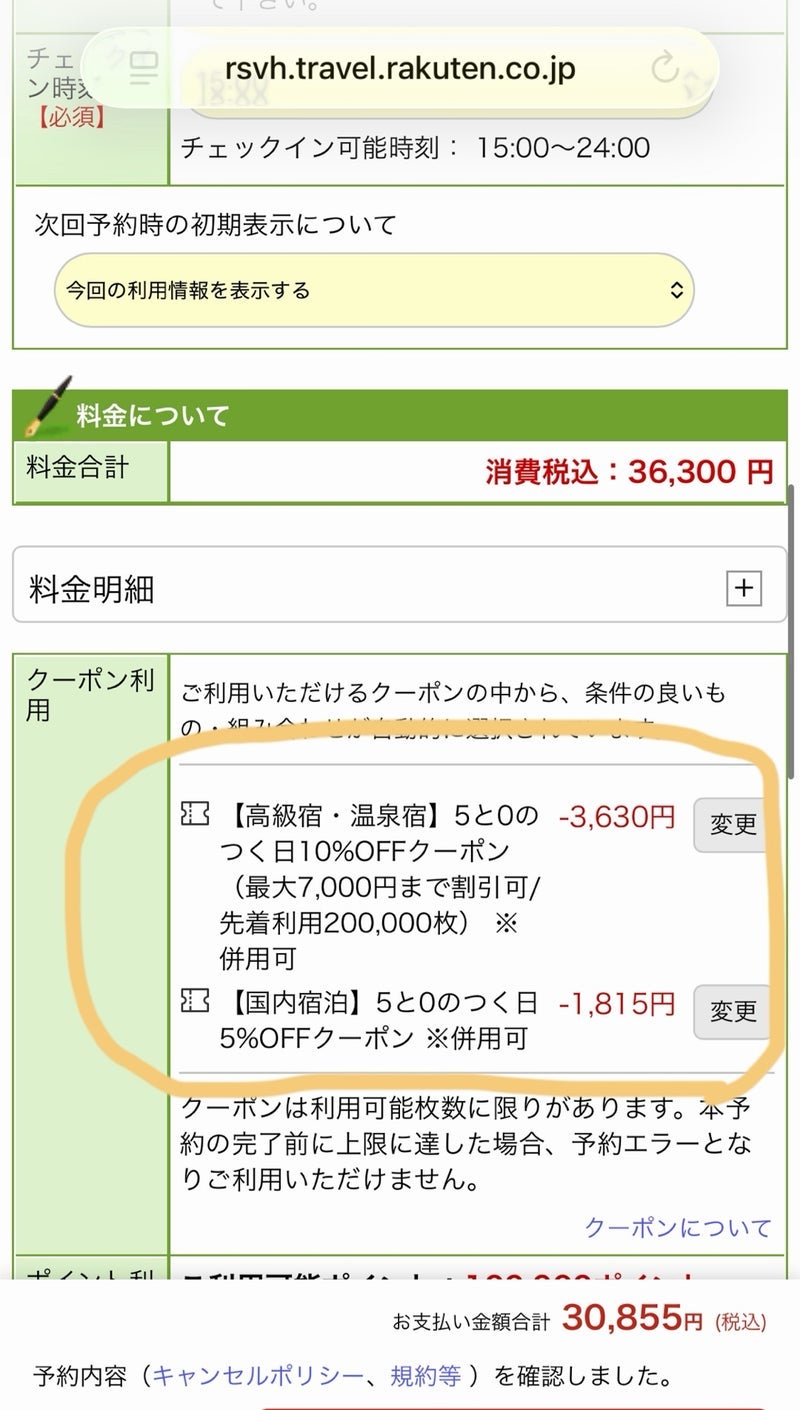Change the 10%OFF 高級宿・温泉宿 coupon

pyautogui.click(x=732, y=825)
